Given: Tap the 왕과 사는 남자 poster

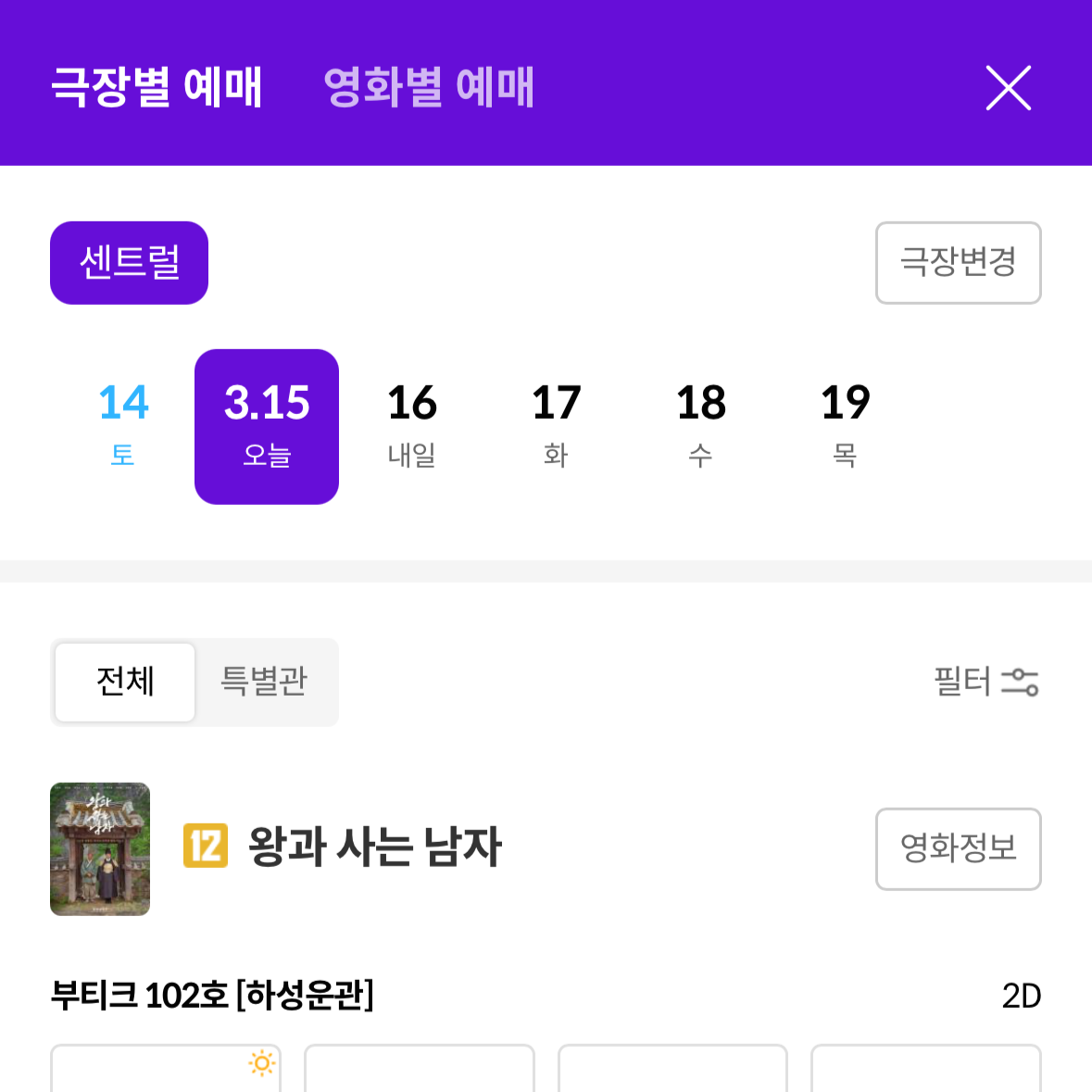Looking at the screenshot, I should pos(100,848).
